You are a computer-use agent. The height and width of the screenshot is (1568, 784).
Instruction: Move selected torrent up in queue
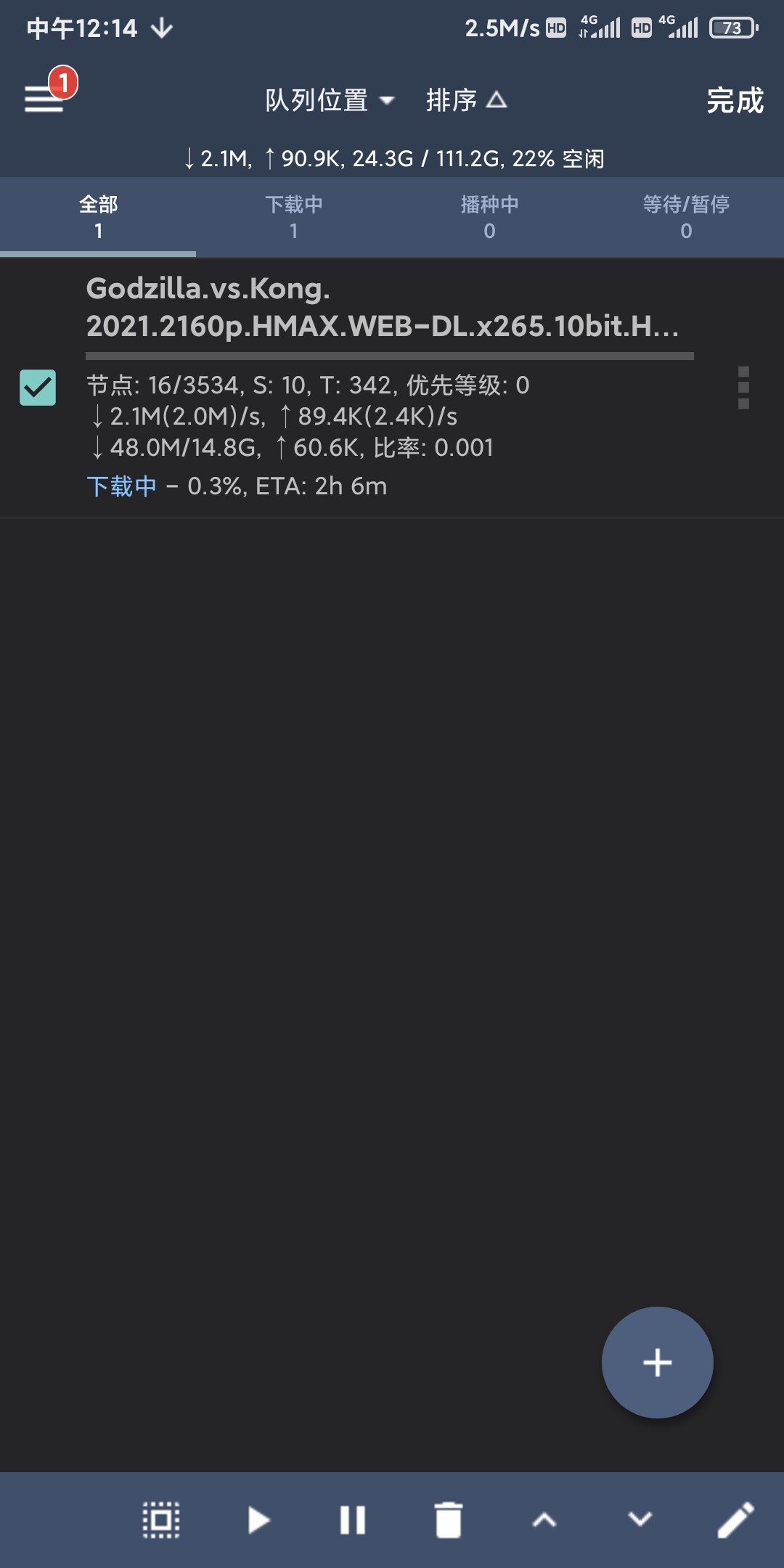(x=544, y=1519)
